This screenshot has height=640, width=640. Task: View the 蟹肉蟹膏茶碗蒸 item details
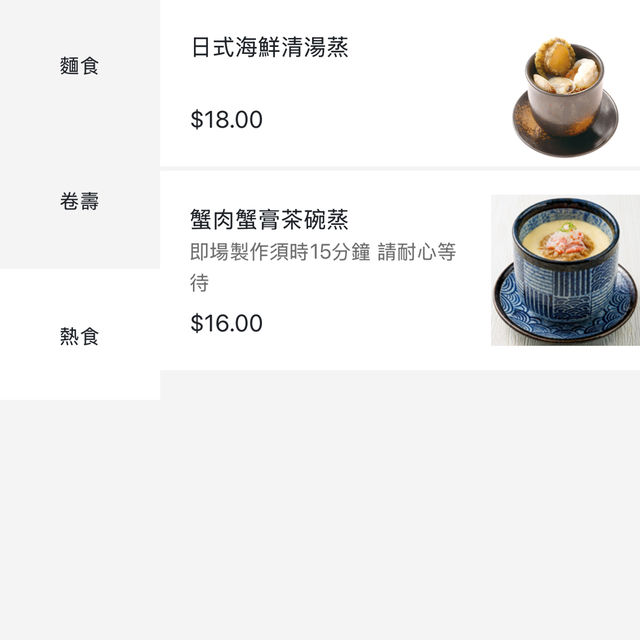point(270,220)
